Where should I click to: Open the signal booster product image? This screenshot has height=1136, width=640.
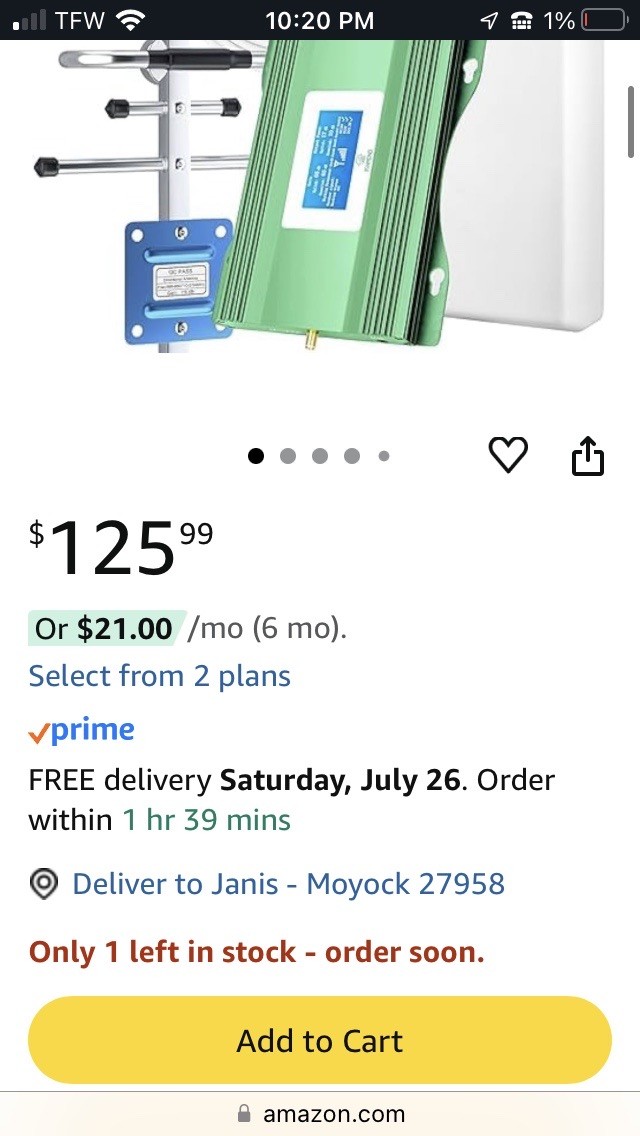tap(330, 200)
